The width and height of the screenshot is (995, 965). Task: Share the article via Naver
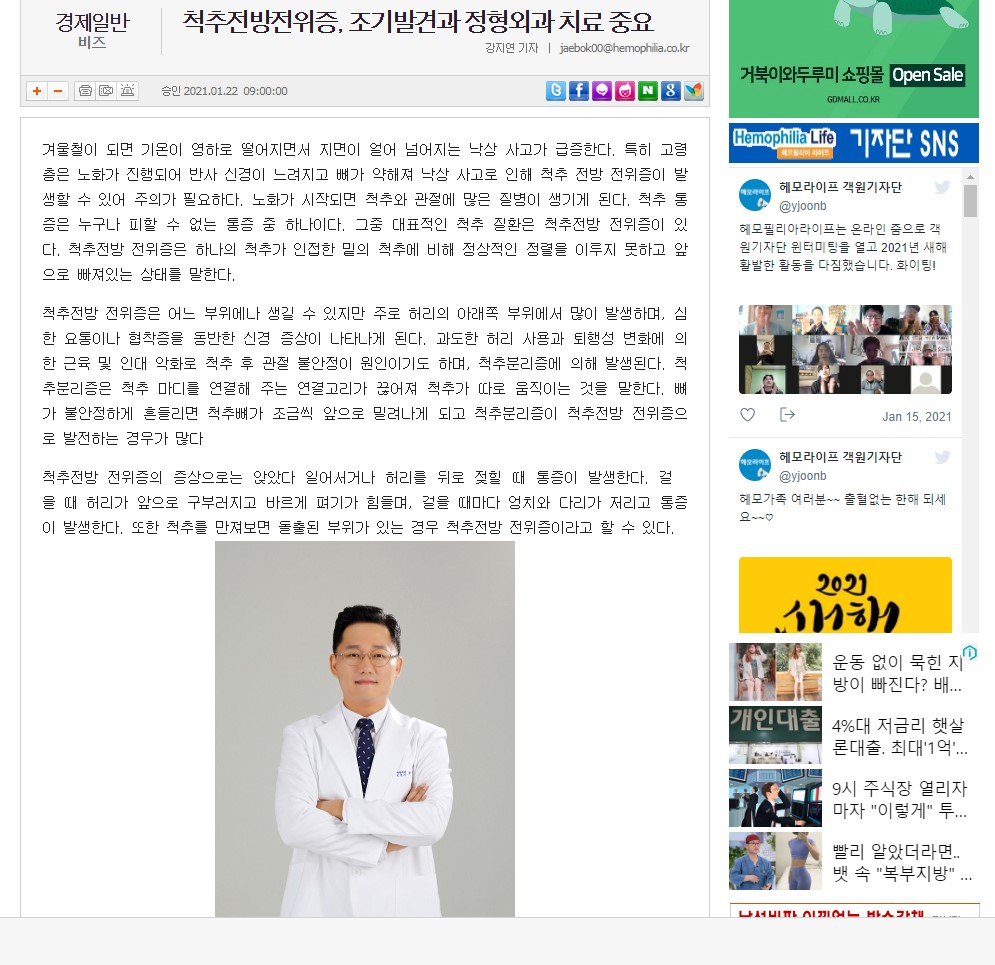[647, 91]
